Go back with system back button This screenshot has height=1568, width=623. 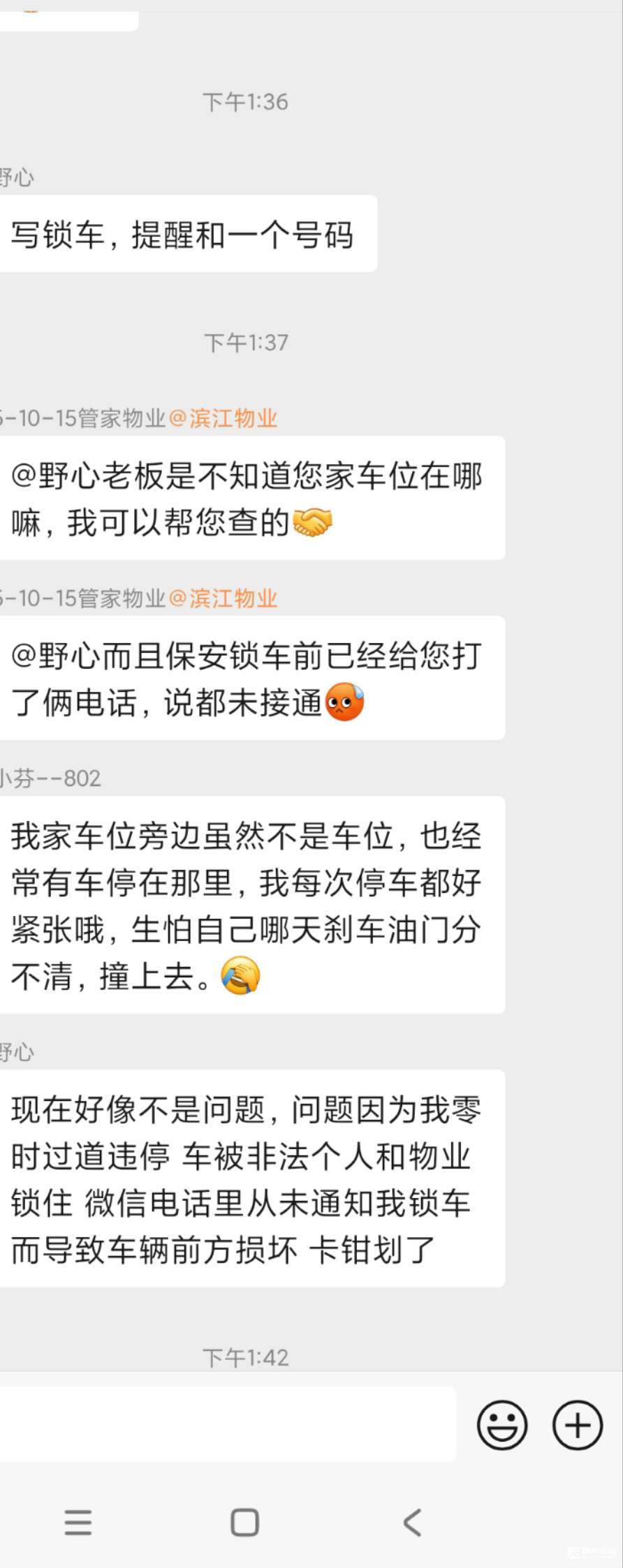pyautogui.click(x=412, y=1522)
